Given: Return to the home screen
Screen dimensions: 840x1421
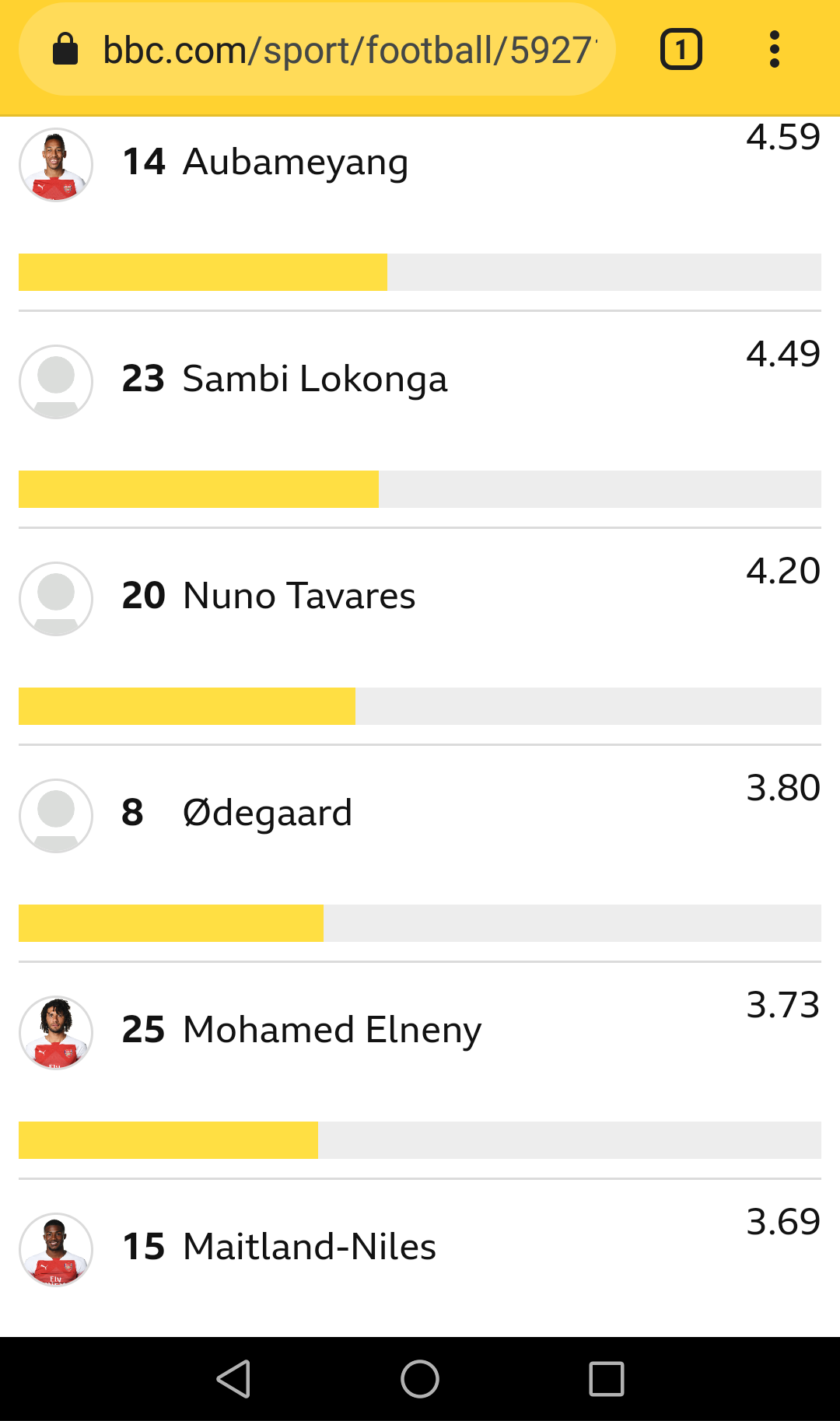Looking at the screenshot, I should pos(420,1379).
